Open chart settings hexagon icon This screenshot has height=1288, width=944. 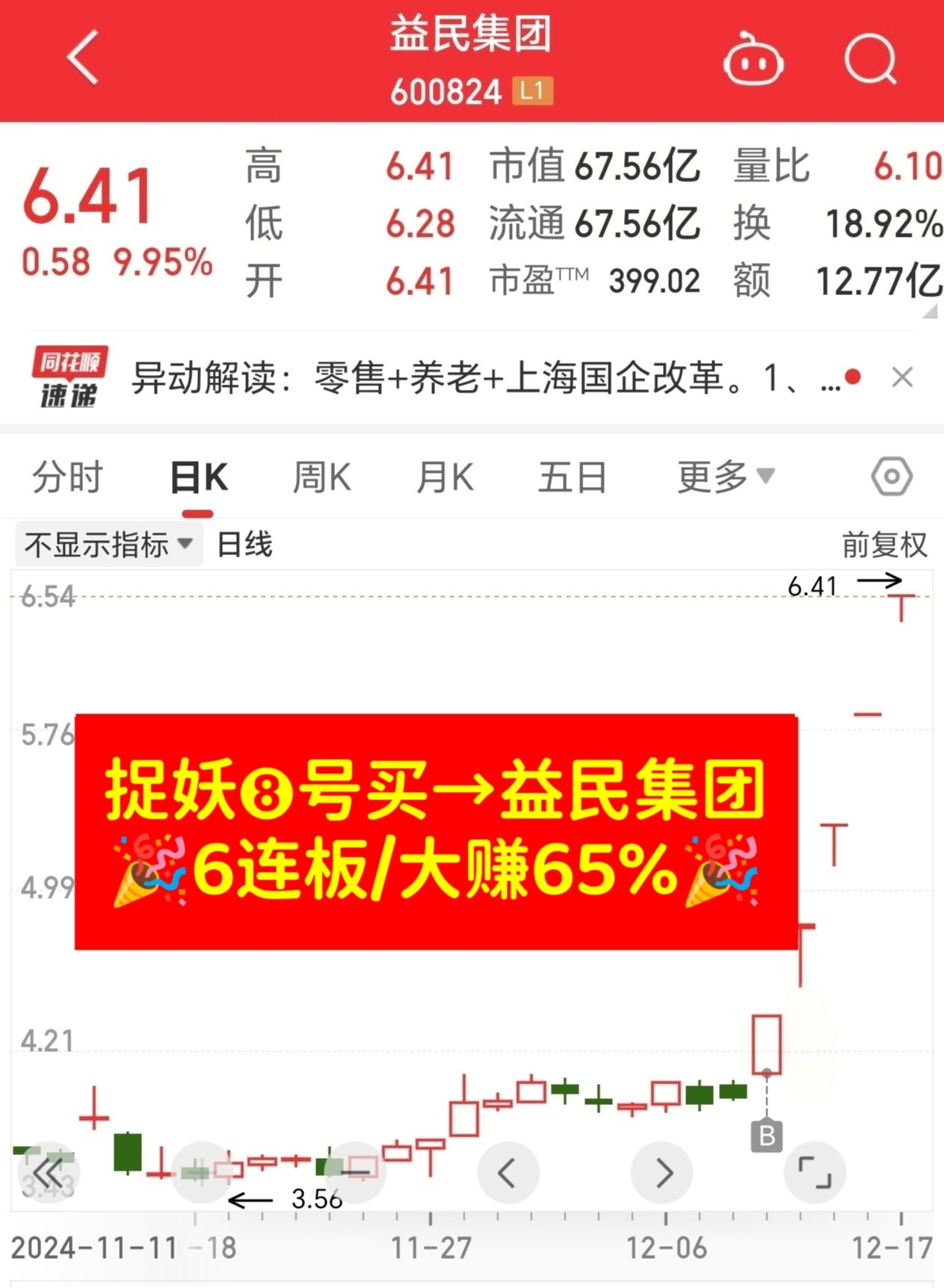click(x=891, y=477)
